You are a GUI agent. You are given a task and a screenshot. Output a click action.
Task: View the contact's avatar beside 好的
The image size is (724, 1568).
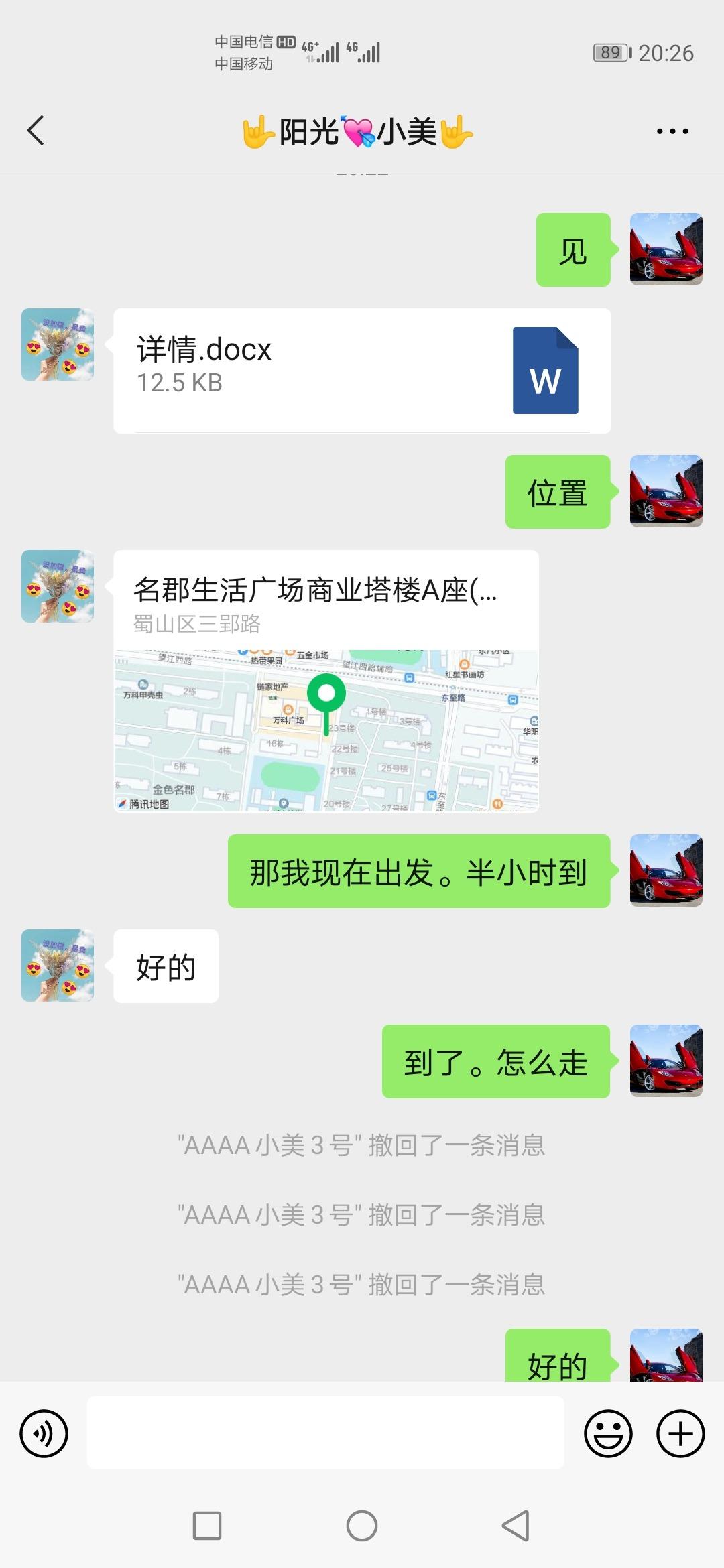point(58,966)
